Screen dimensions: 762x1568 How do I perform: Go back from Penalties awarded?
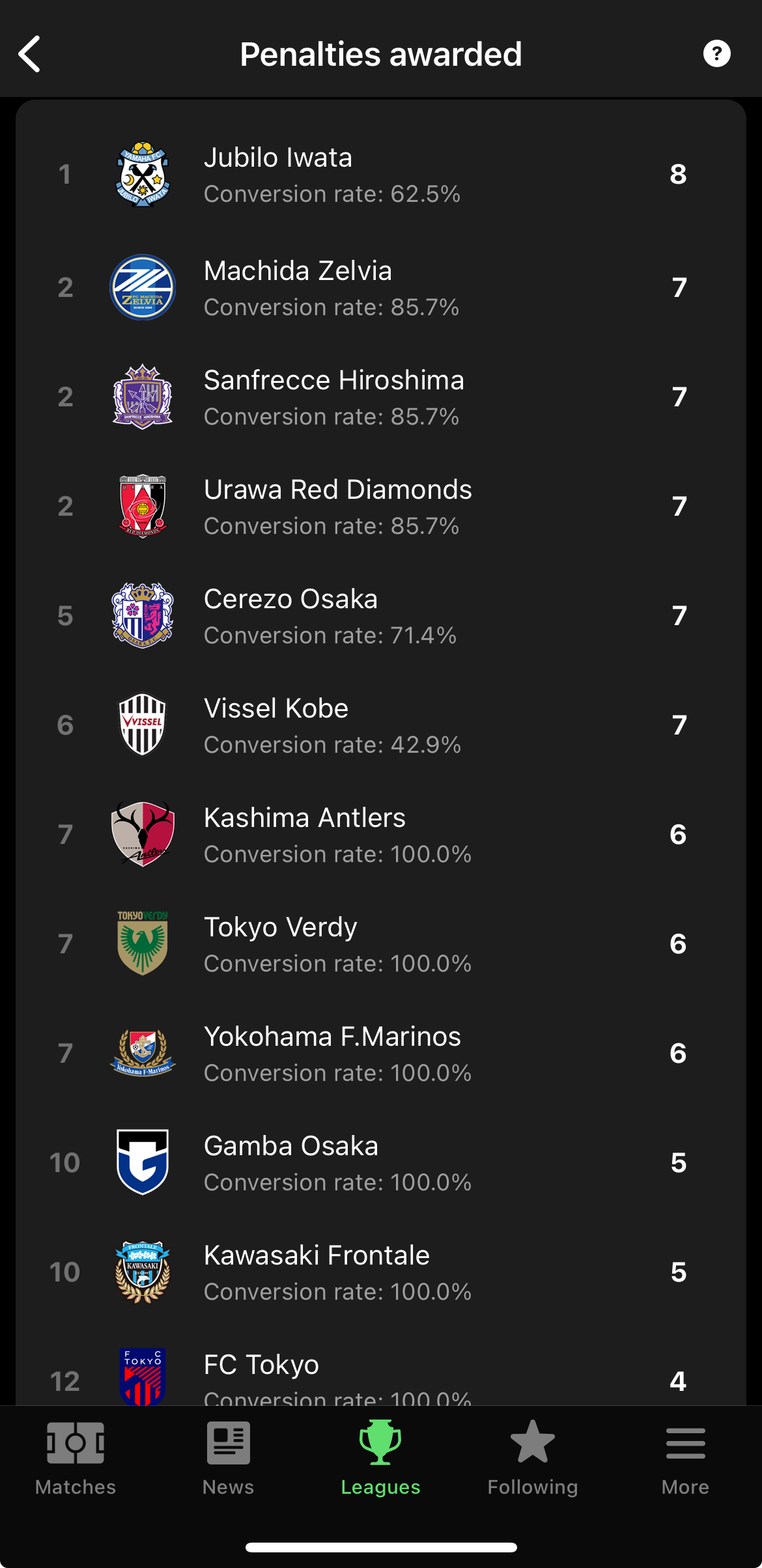click(30, 54)
